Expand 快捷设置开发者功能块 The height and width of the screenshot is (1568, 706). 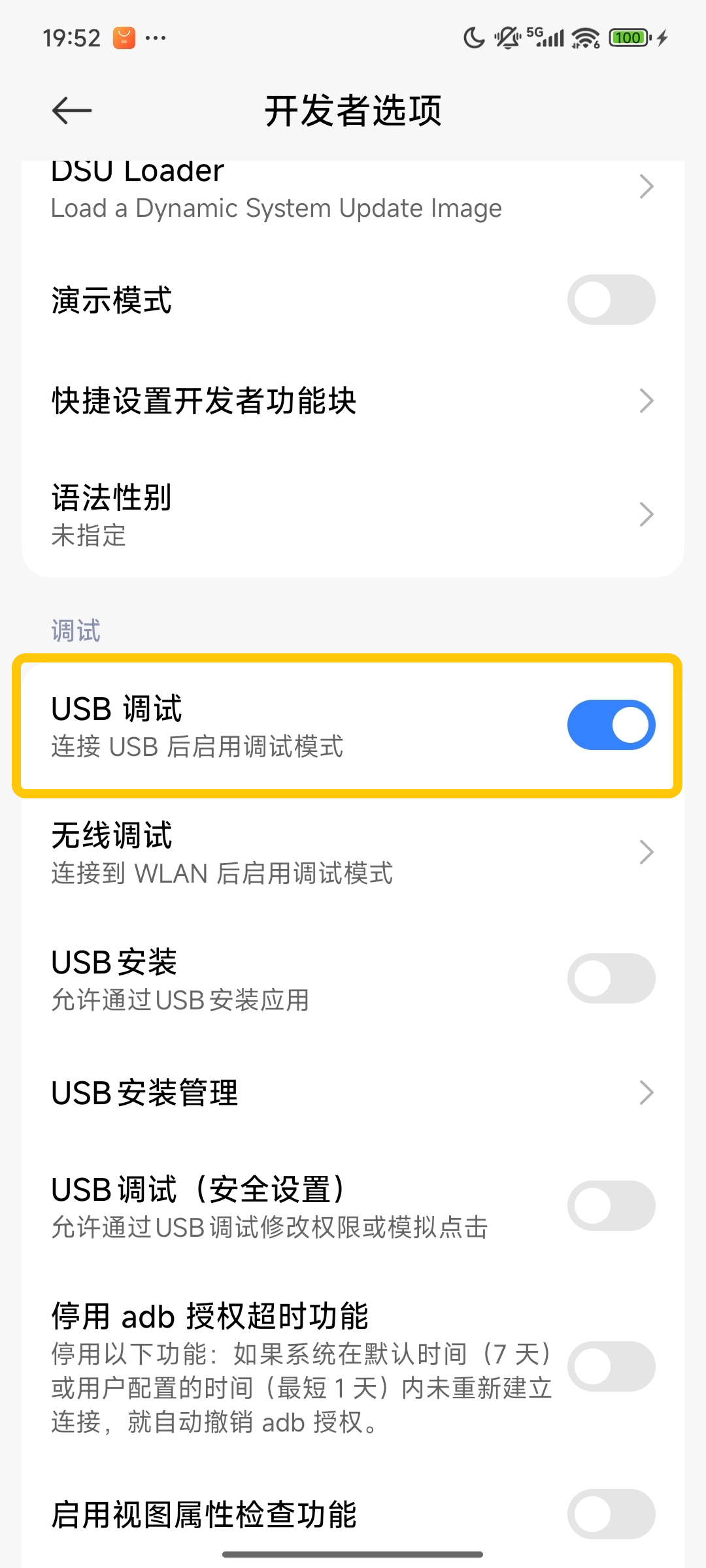pyautogui.click(x=646, y=400)
